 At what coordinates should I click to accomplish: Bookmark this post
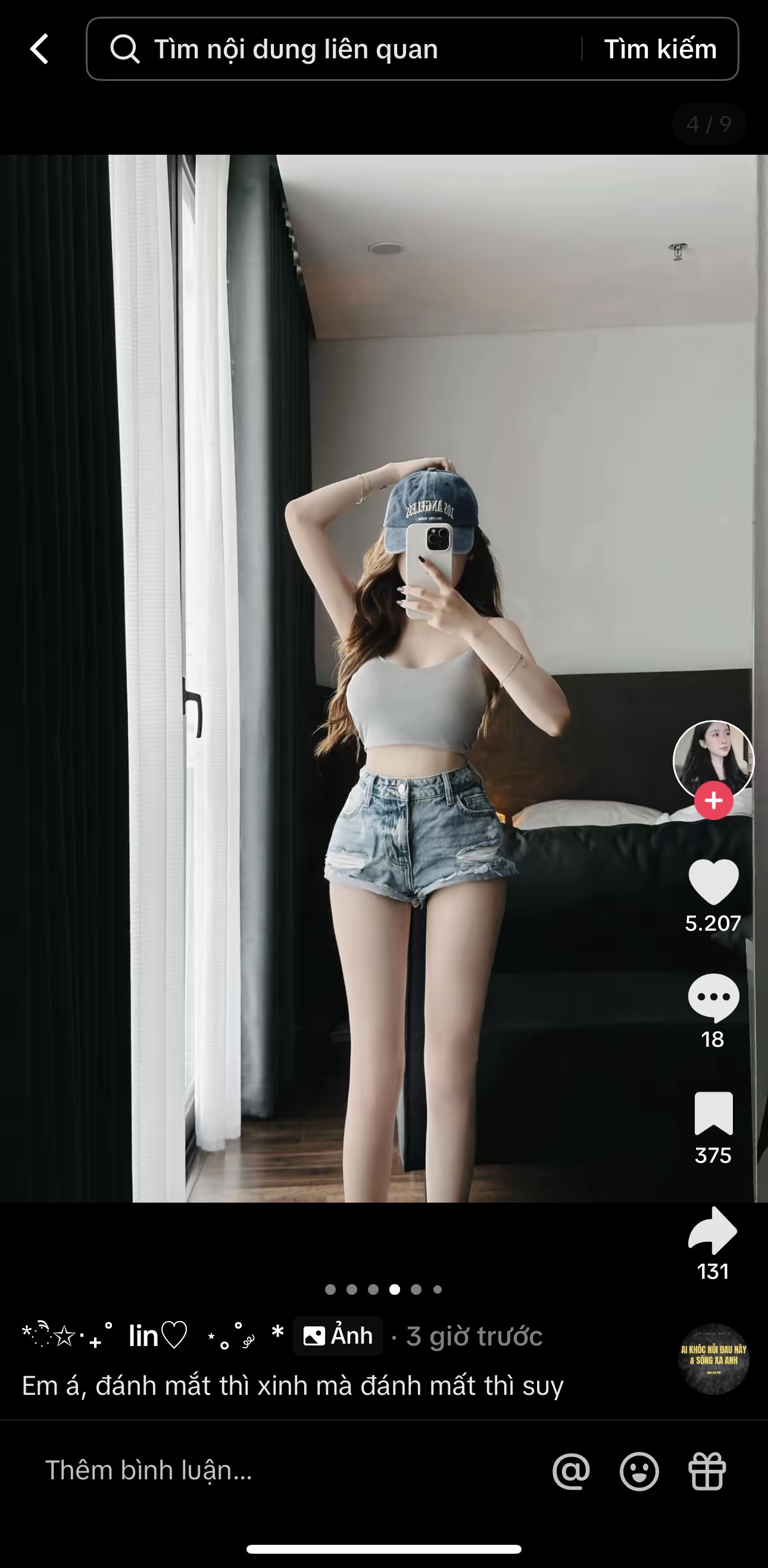[713, 1113]
